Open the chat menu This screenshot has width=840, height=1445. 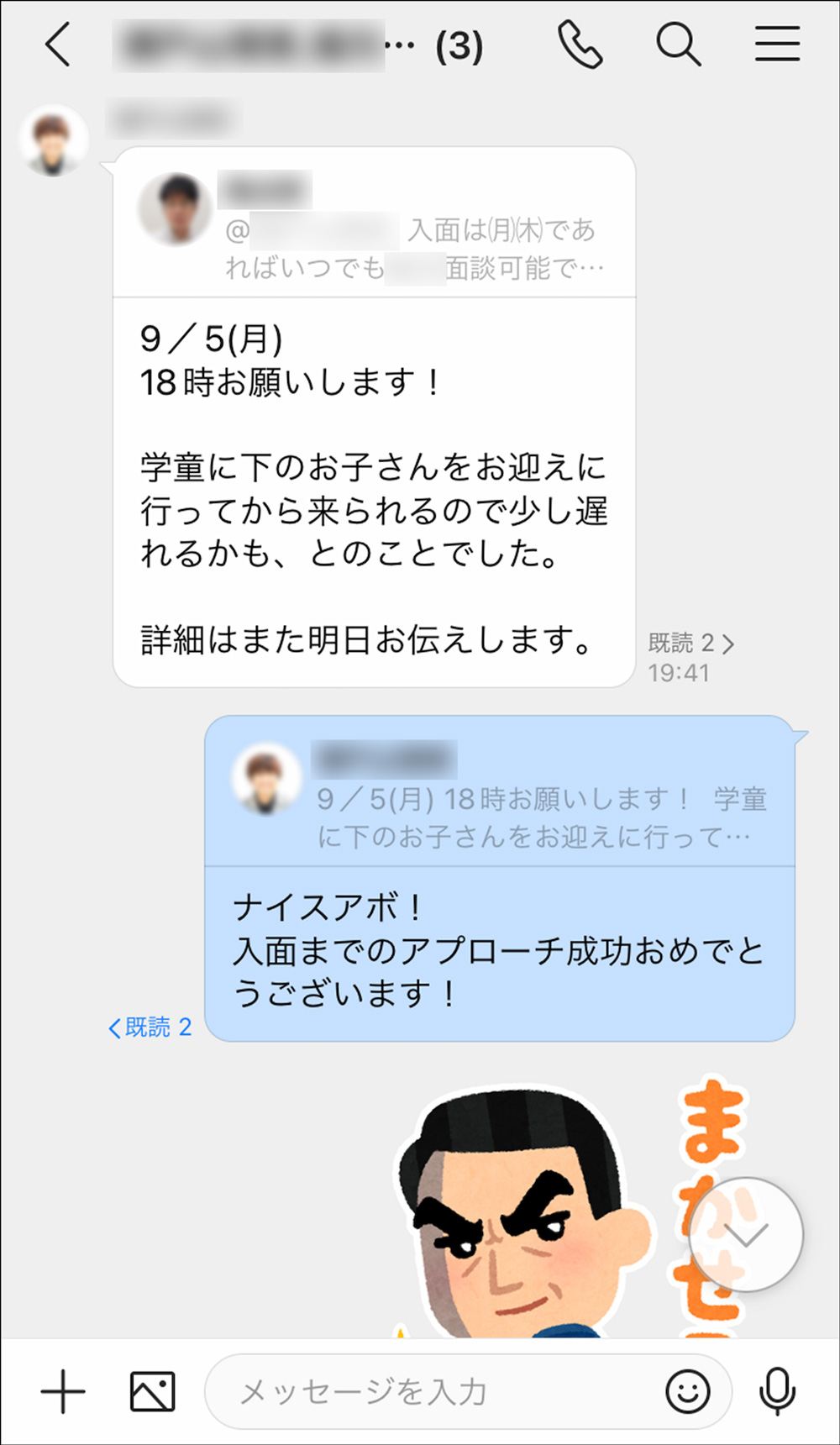[777, 45]
